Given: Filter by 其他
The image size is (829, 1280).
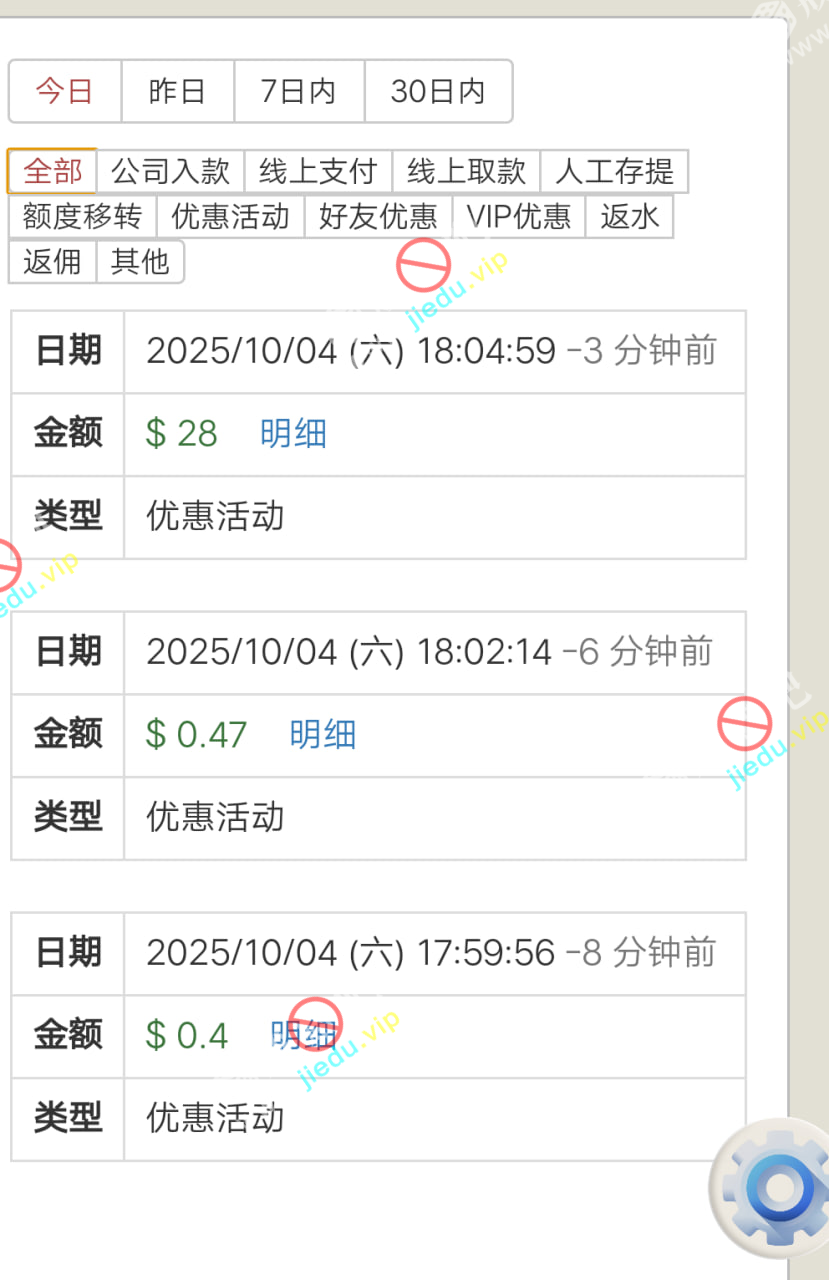Looking at the screenshot, I should [140, 262].
